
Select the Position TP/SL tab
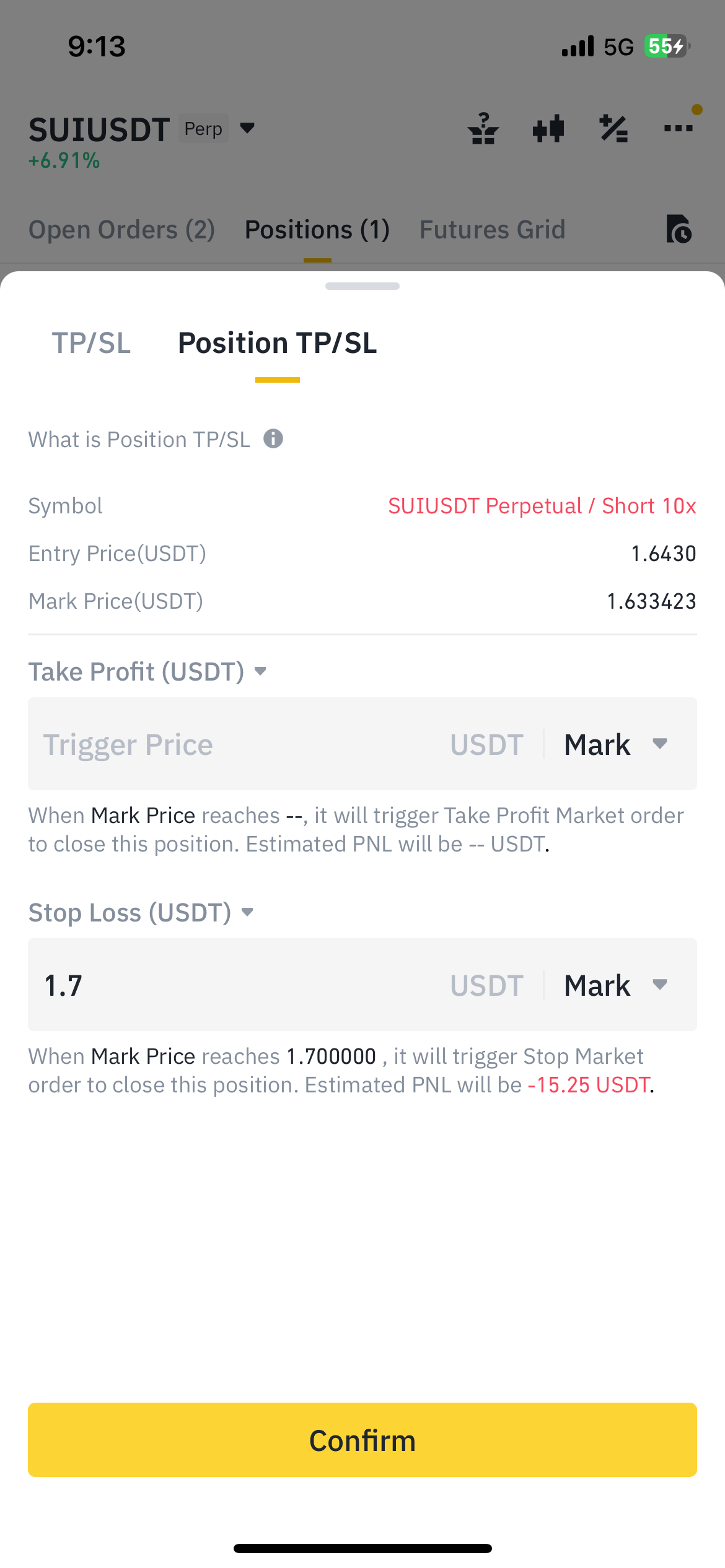point(278,343)
